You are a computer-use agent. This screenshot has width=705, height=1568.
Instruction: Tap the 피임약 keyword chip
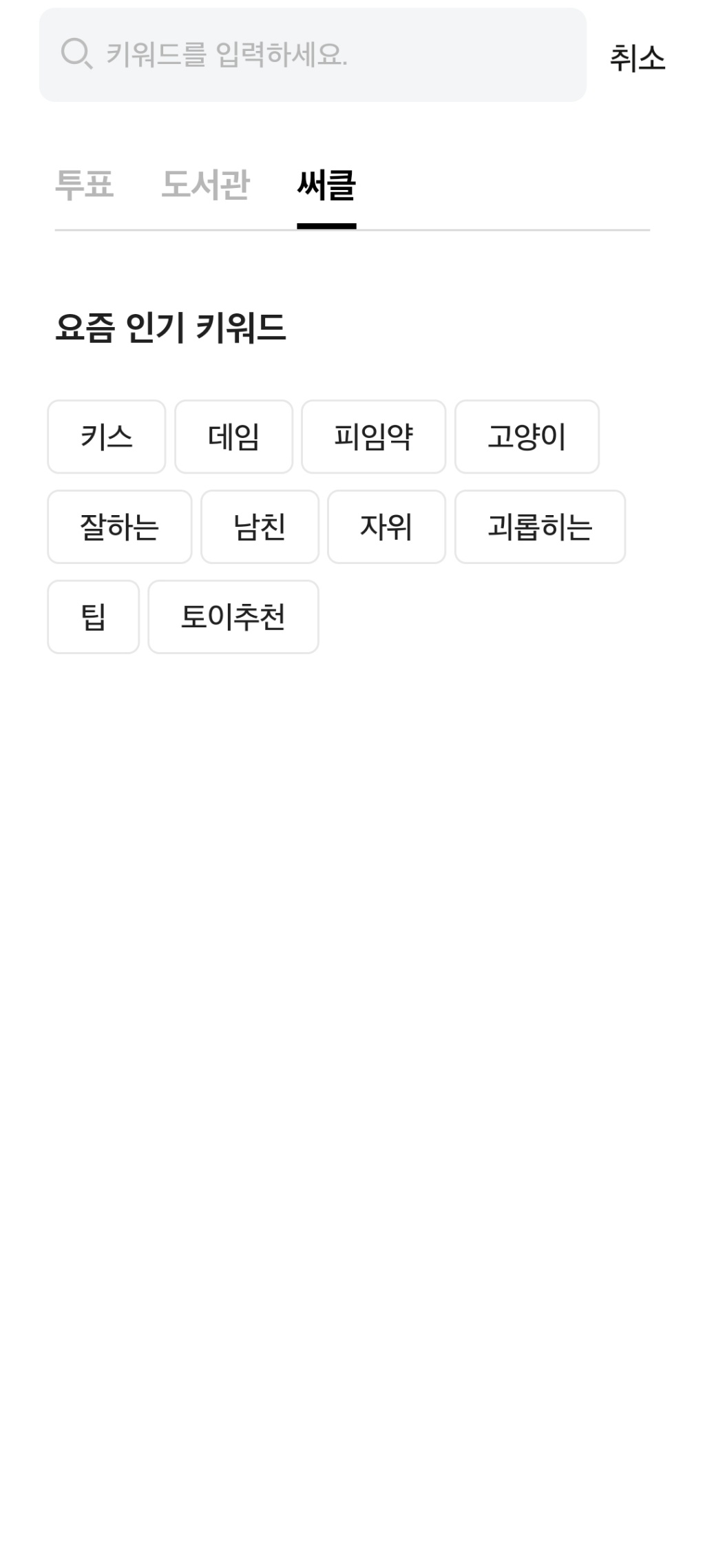tap(373, 437)
